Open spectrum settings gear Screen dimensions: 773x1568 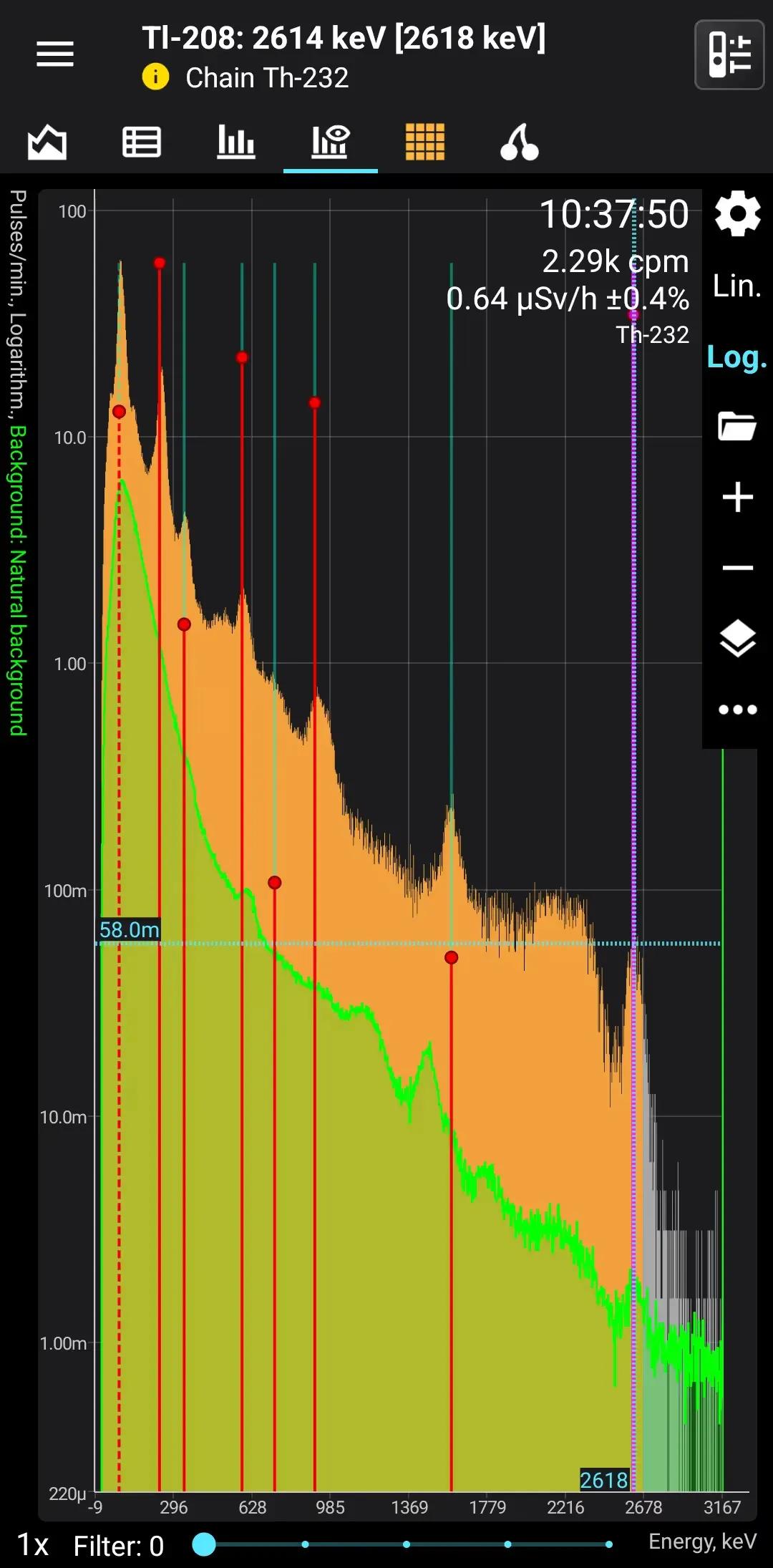[x=737, y=213]
